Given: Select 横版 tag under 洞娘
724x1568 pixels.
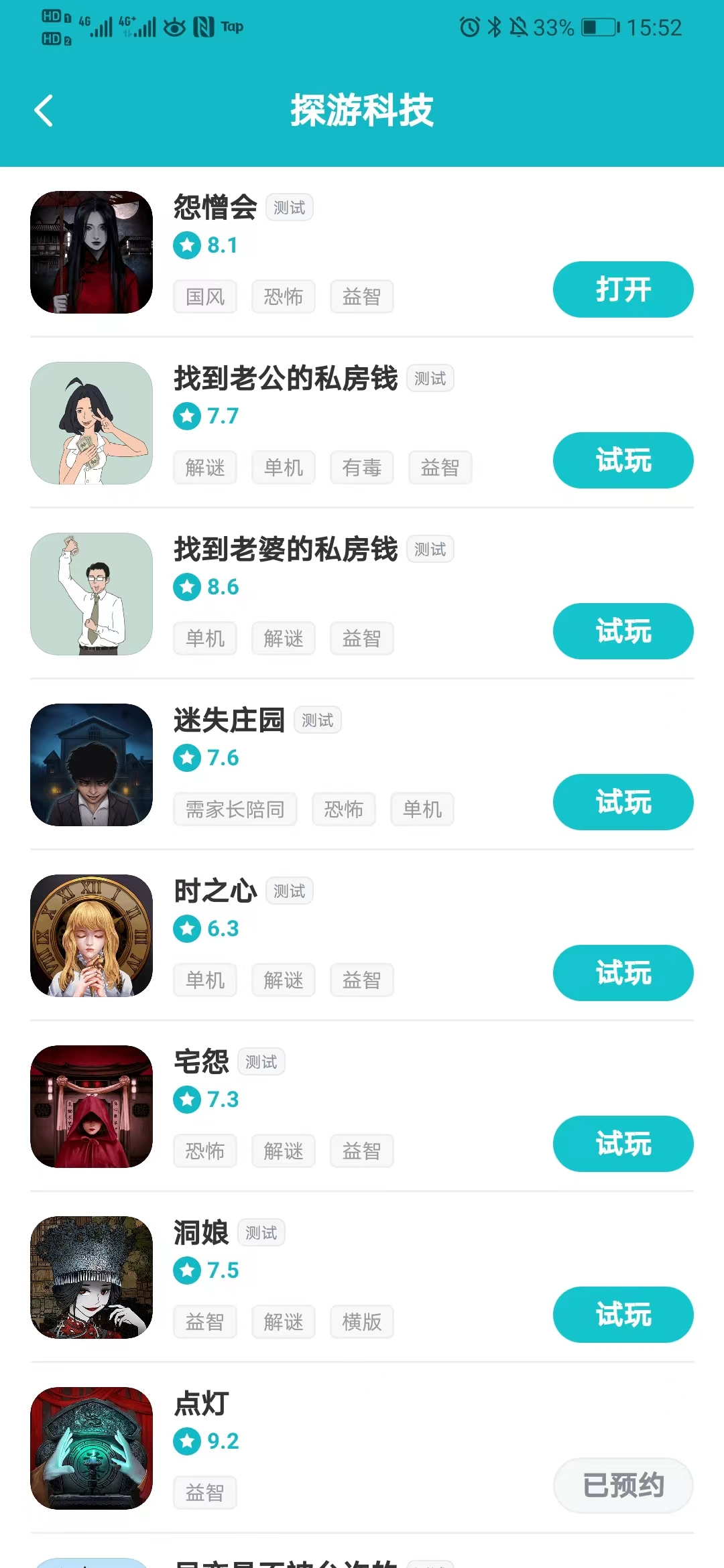Looking at the screenshot, I should (362, 1322).
